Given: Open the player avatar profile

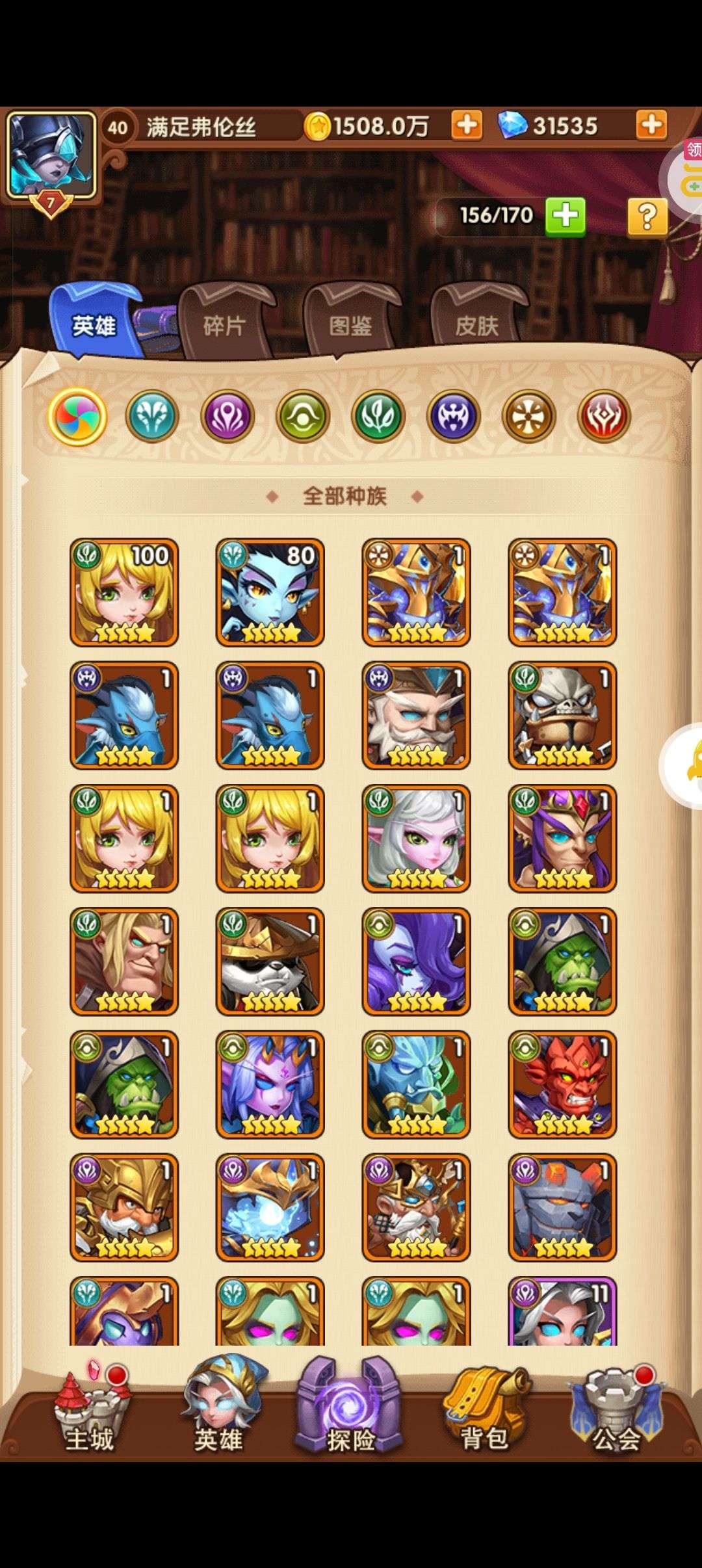Looking at the screenshot, I should click(x=51, y=155).
